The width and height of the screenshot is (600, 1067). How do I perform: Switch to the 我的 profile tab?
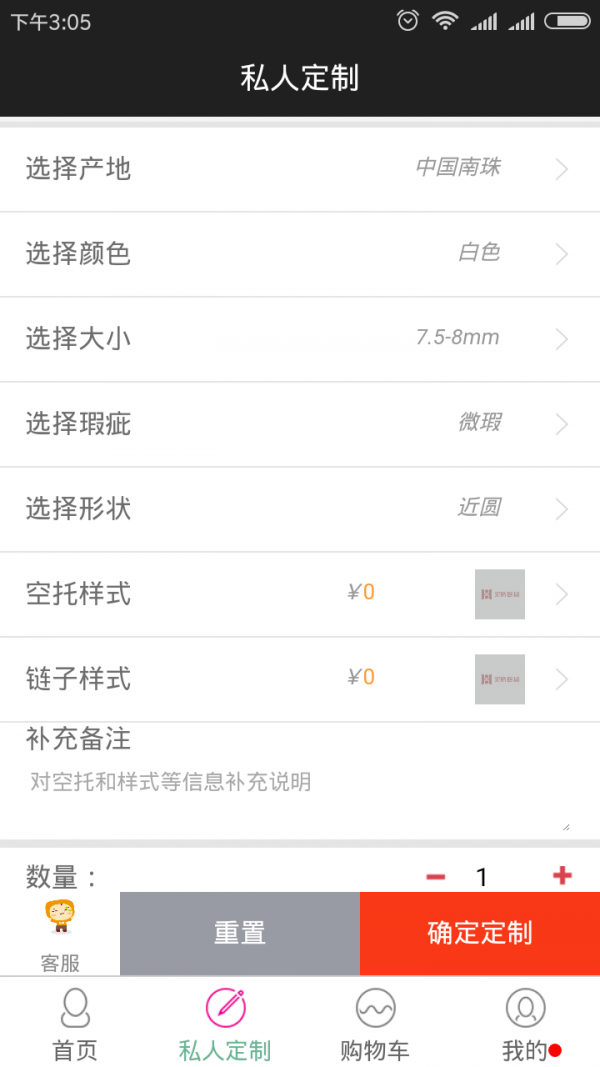click(526, 1023)
